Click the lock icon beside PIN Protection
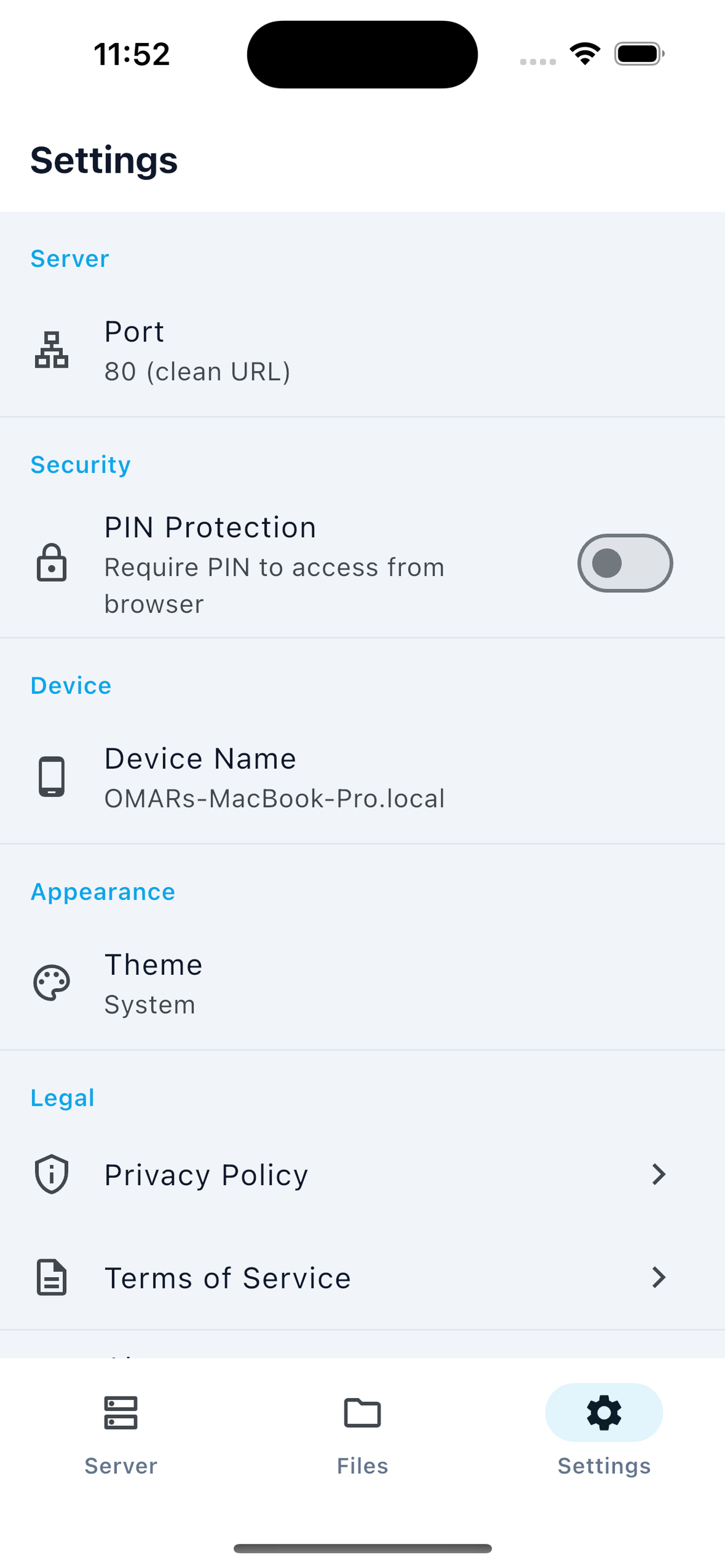Image resolution: width=725 pixels, height=1568 pixels. (52, 563)
